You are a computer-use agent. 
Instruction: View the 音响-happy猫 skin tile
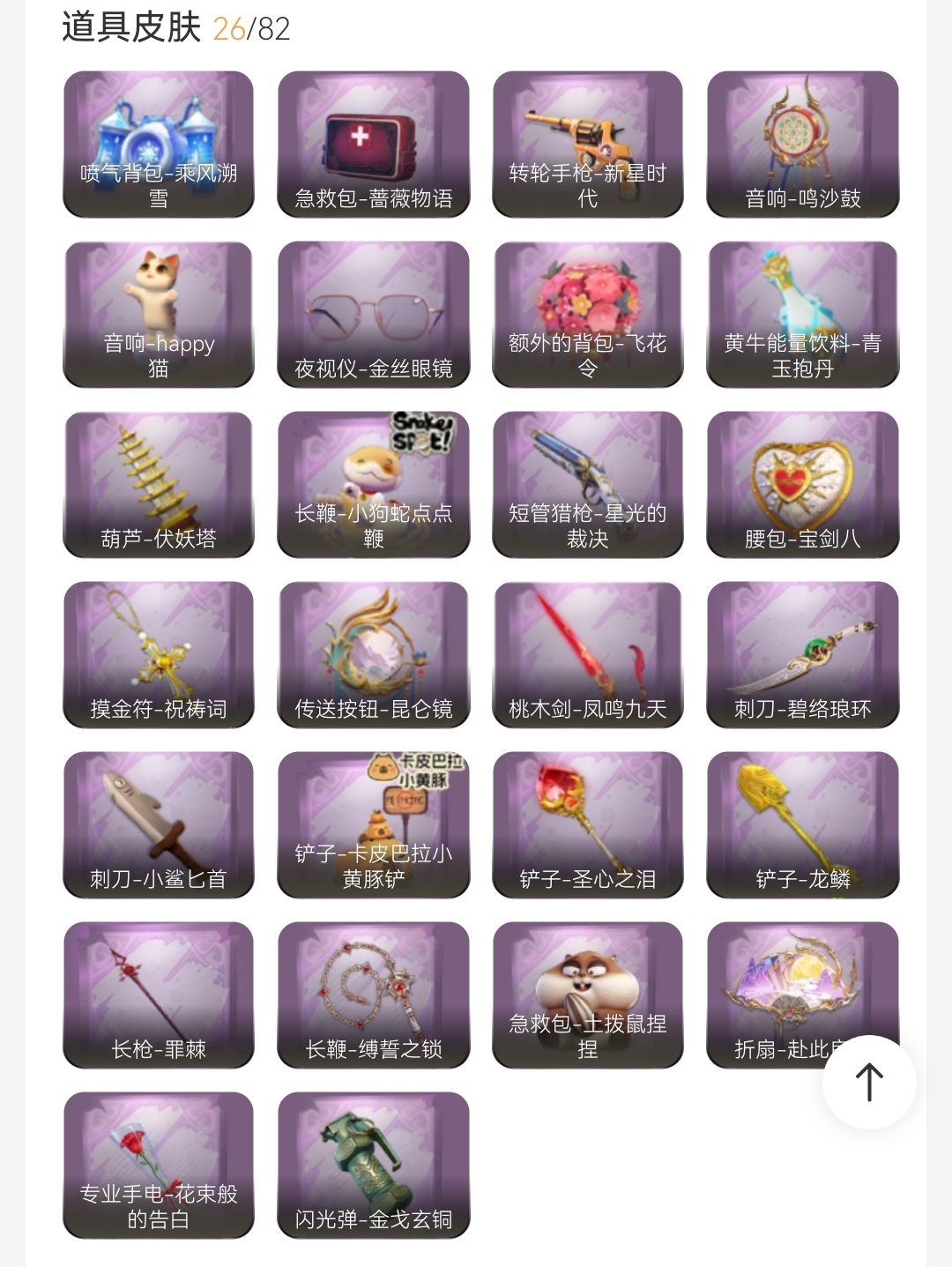click(159, 314)
